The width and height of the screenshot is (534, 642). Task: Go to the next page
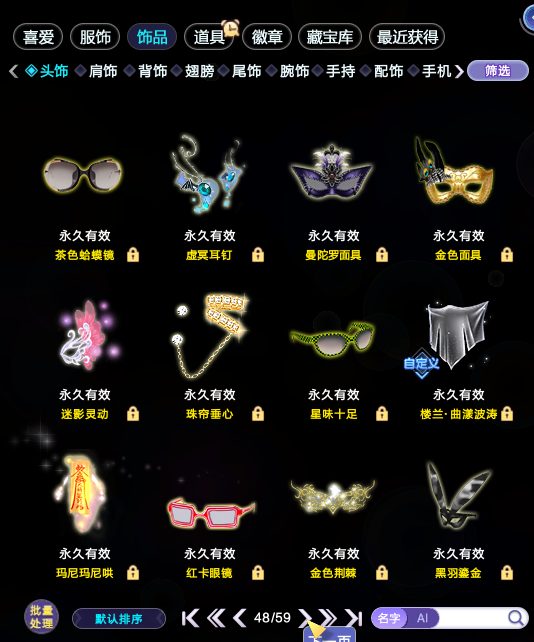tap(305, 618)
